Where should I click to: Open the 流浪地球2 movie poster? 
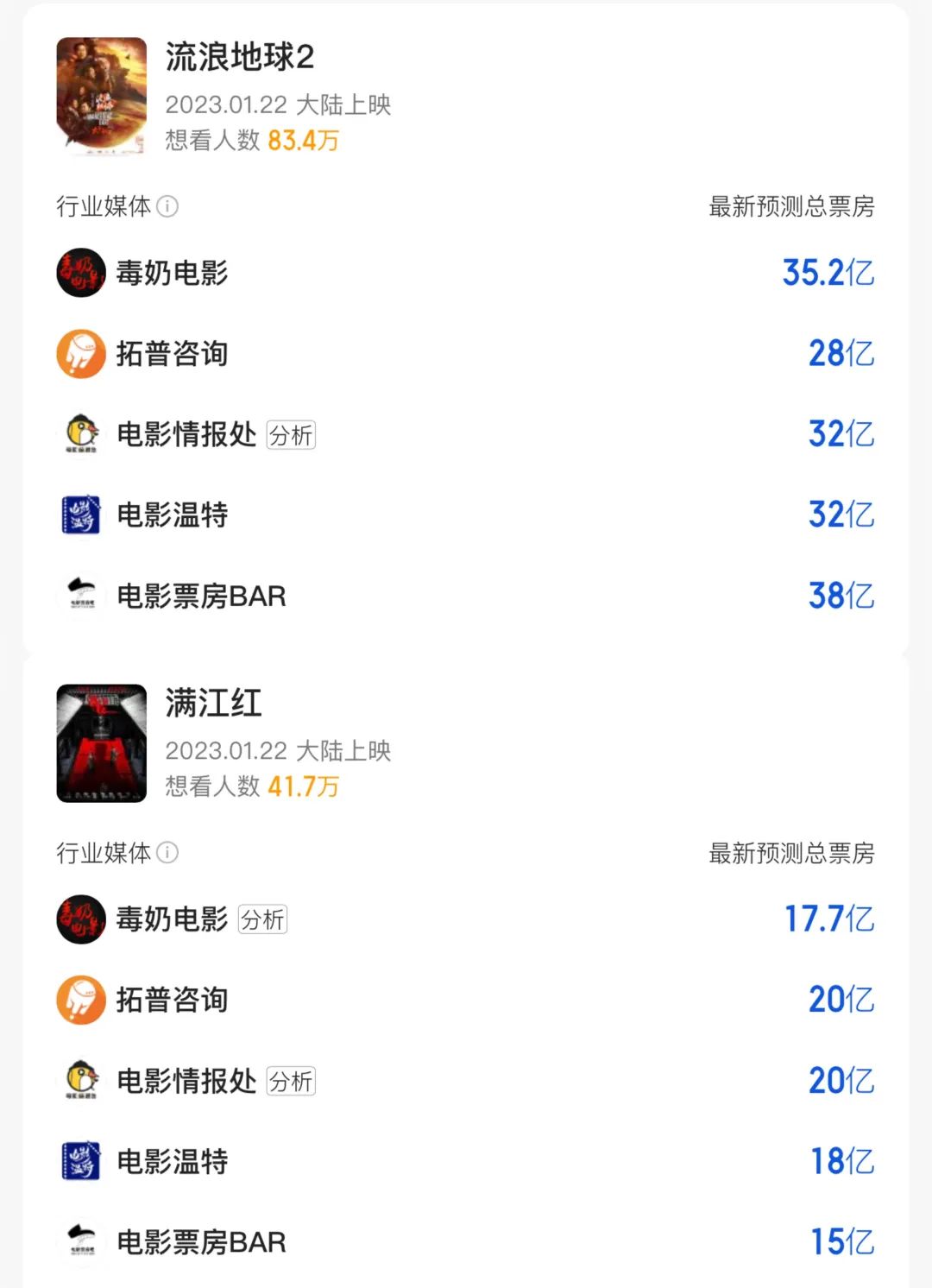tap(102, 96)
